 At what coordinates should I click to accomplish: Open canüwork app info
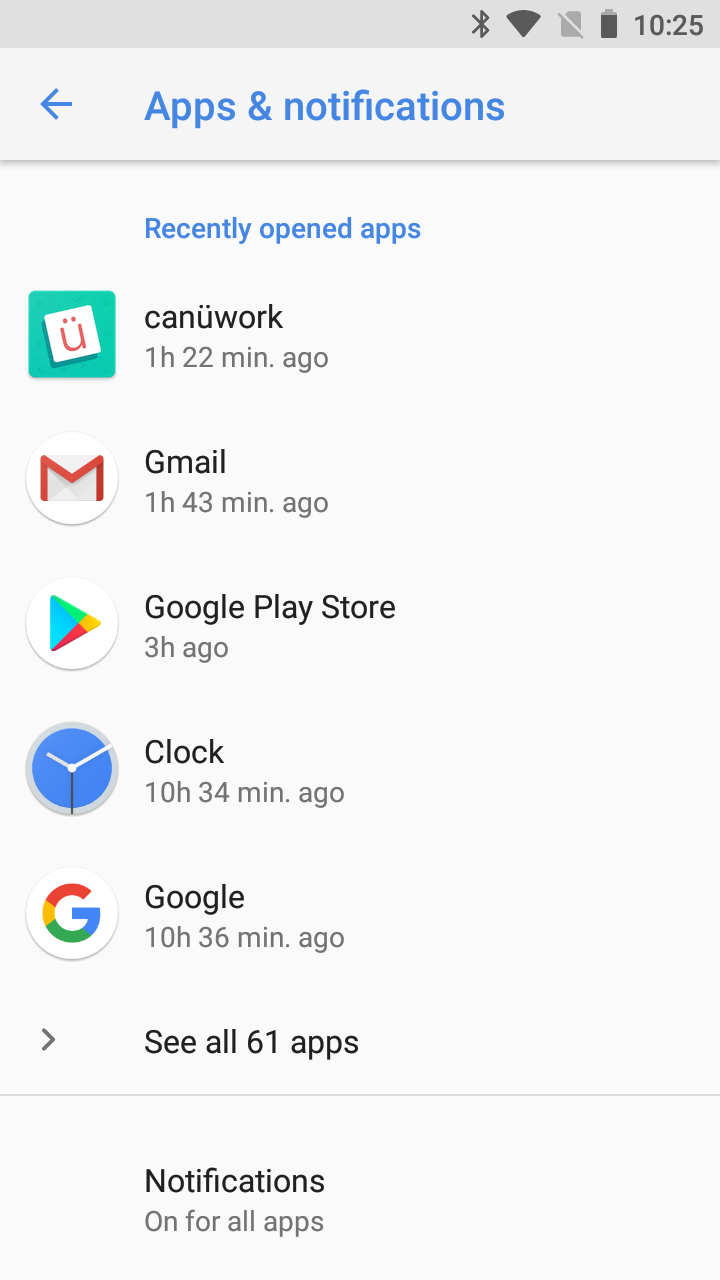click(x=360, y=335)
